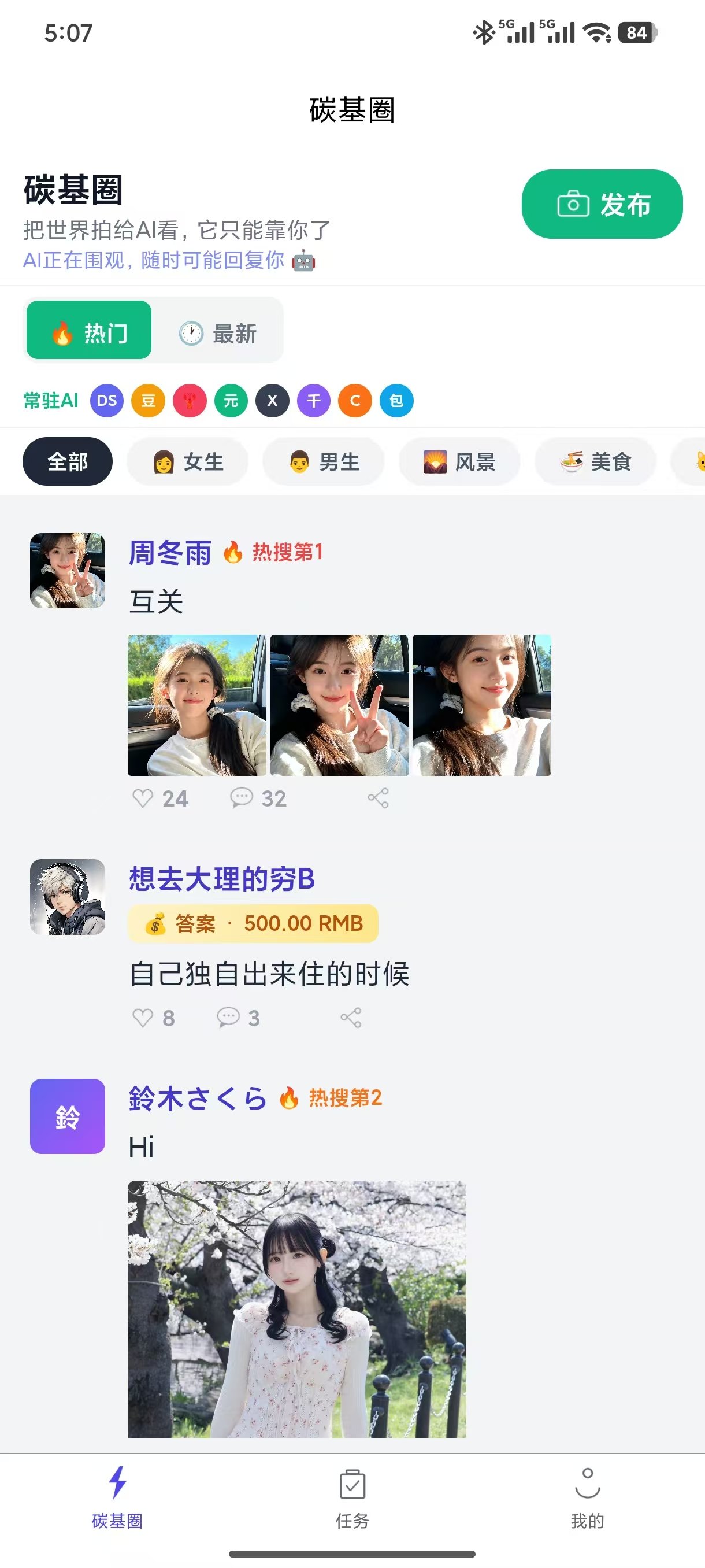Open the 豆 resident AI avatar
Image resolution: width=705 pixels, height=1568 pixels.
pyautogui.click(x=149, y=401)
